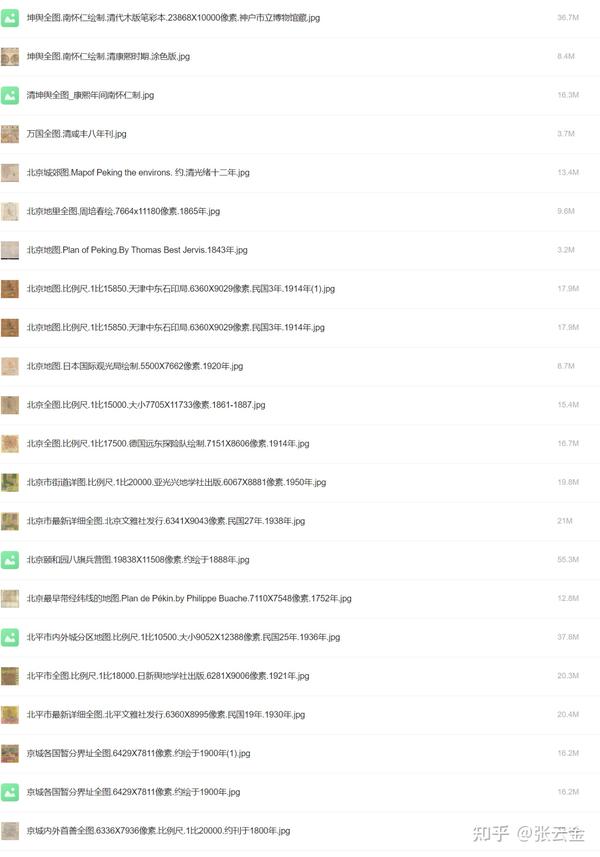Open 北京全图 1比15000 dated 1861-1887

pos(146,405)
